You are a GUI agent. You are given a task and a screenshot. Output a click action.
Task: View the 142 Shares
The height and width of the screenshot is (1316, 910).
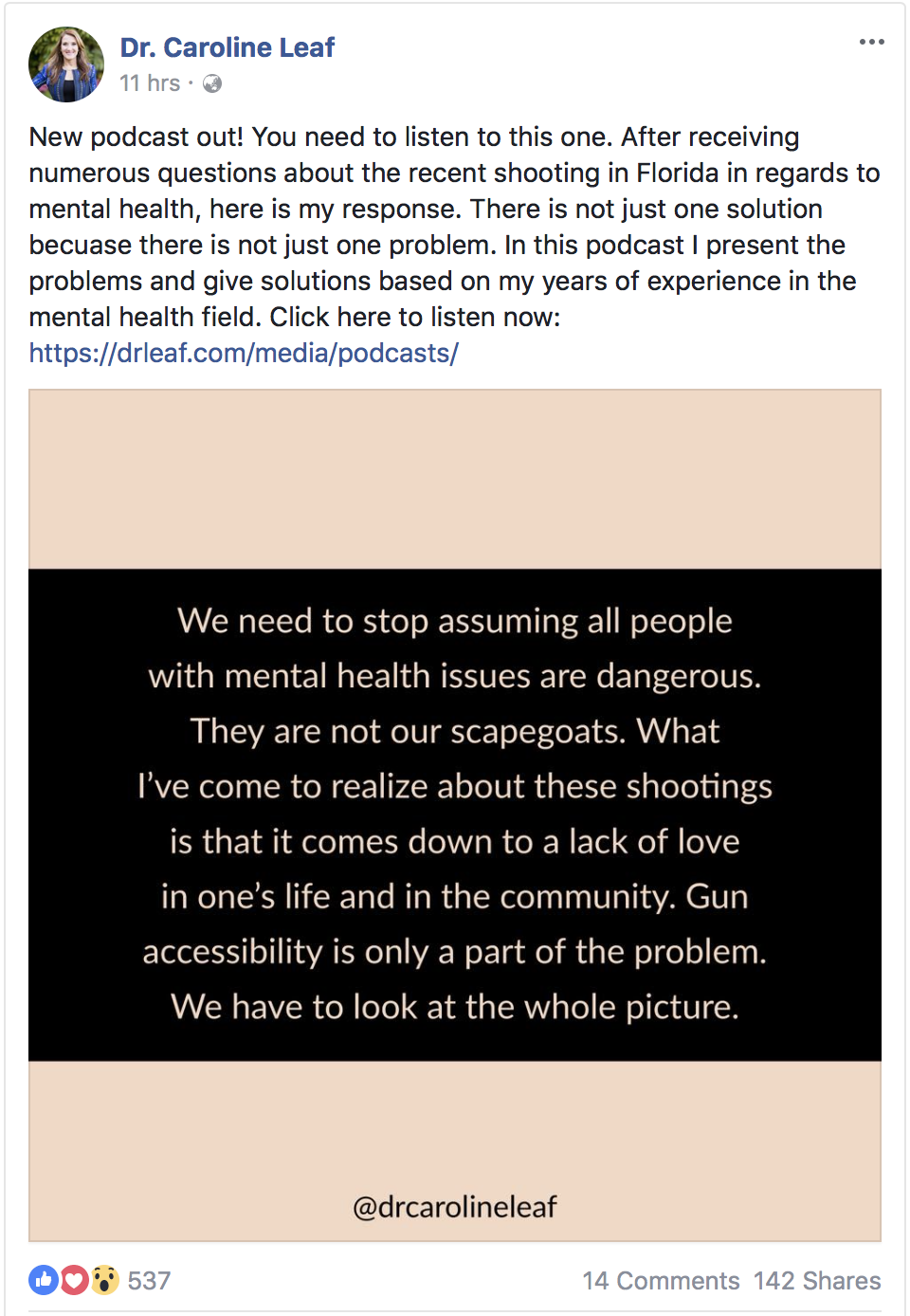pyautogui.click(x=817, y=1281)
